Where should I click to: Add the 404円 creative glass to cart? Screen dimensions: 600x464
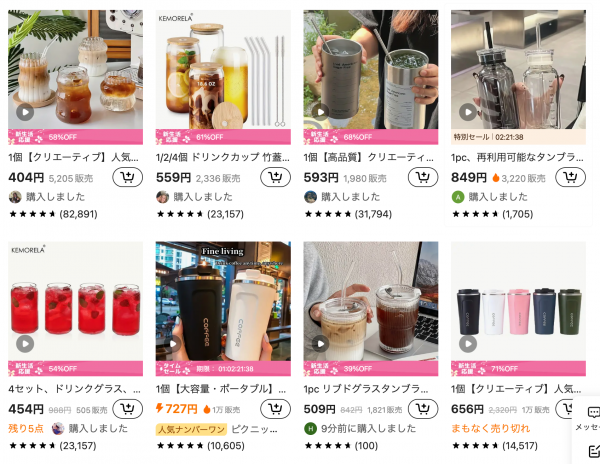tap(128, 178)
